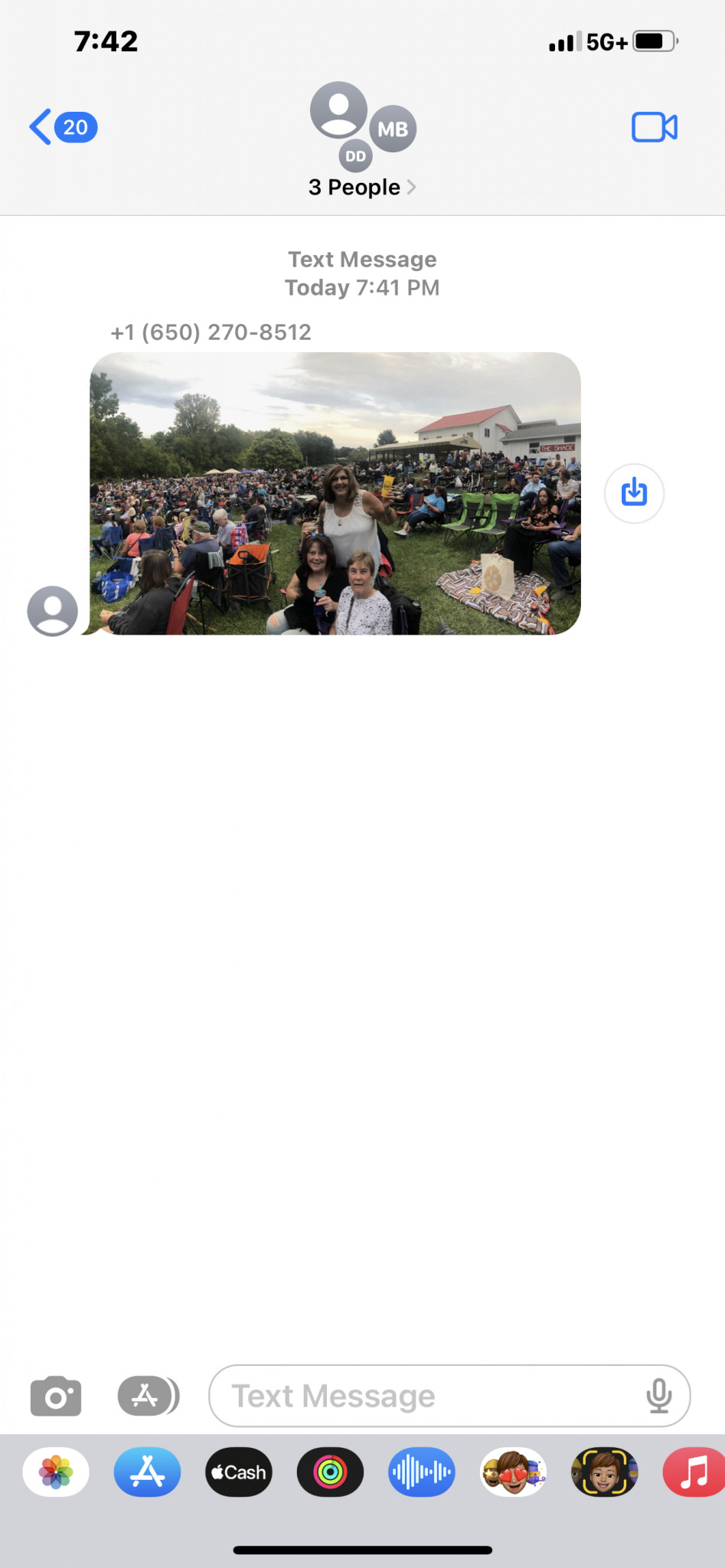Toggle the app drawer button

(x=149, y=1396)
